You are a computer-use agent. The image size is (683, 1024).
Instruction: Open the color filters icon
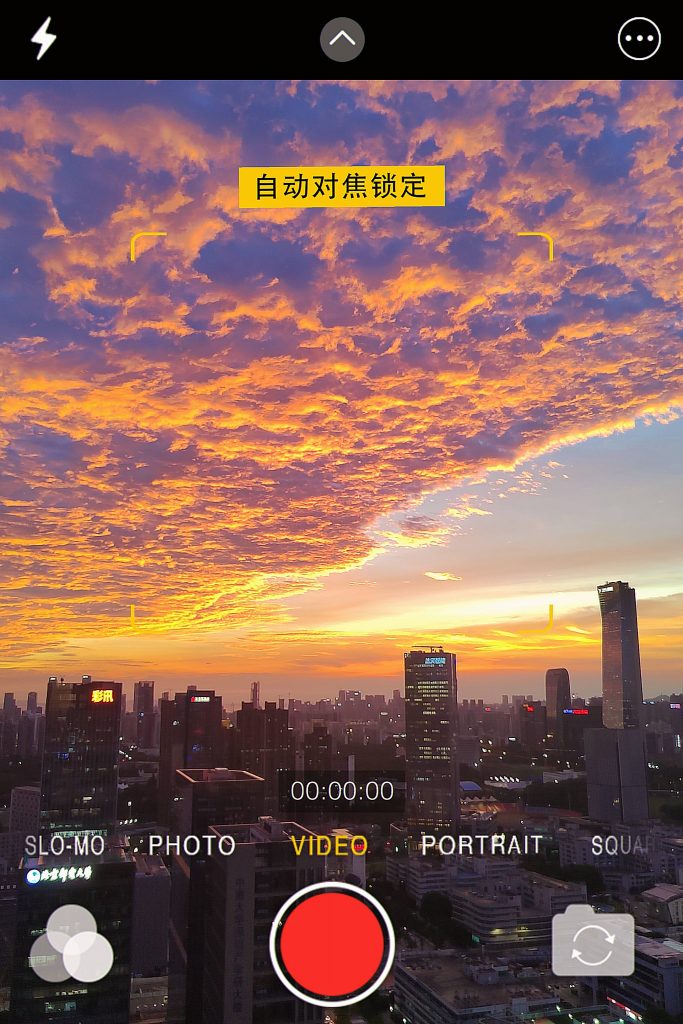[71, 943]
